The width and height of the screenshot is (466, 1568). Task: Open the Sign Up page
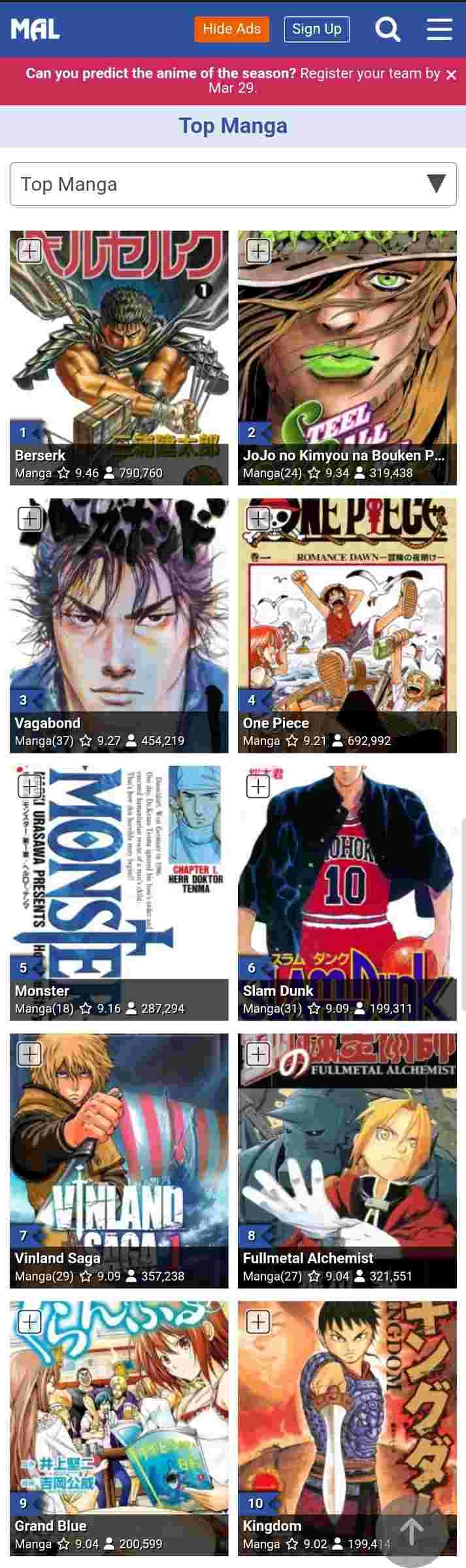[x=316, y=29]
